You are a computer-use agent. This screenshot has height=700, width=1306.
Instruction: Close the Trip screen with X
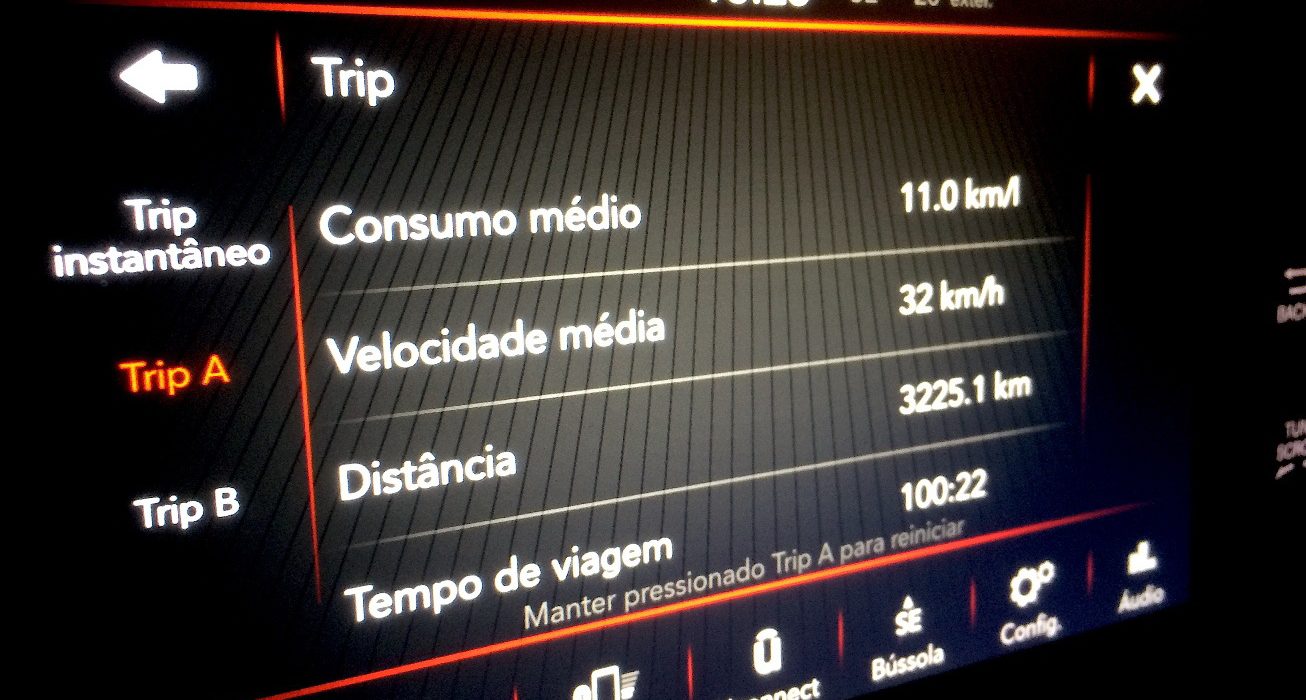[1145, 86]
